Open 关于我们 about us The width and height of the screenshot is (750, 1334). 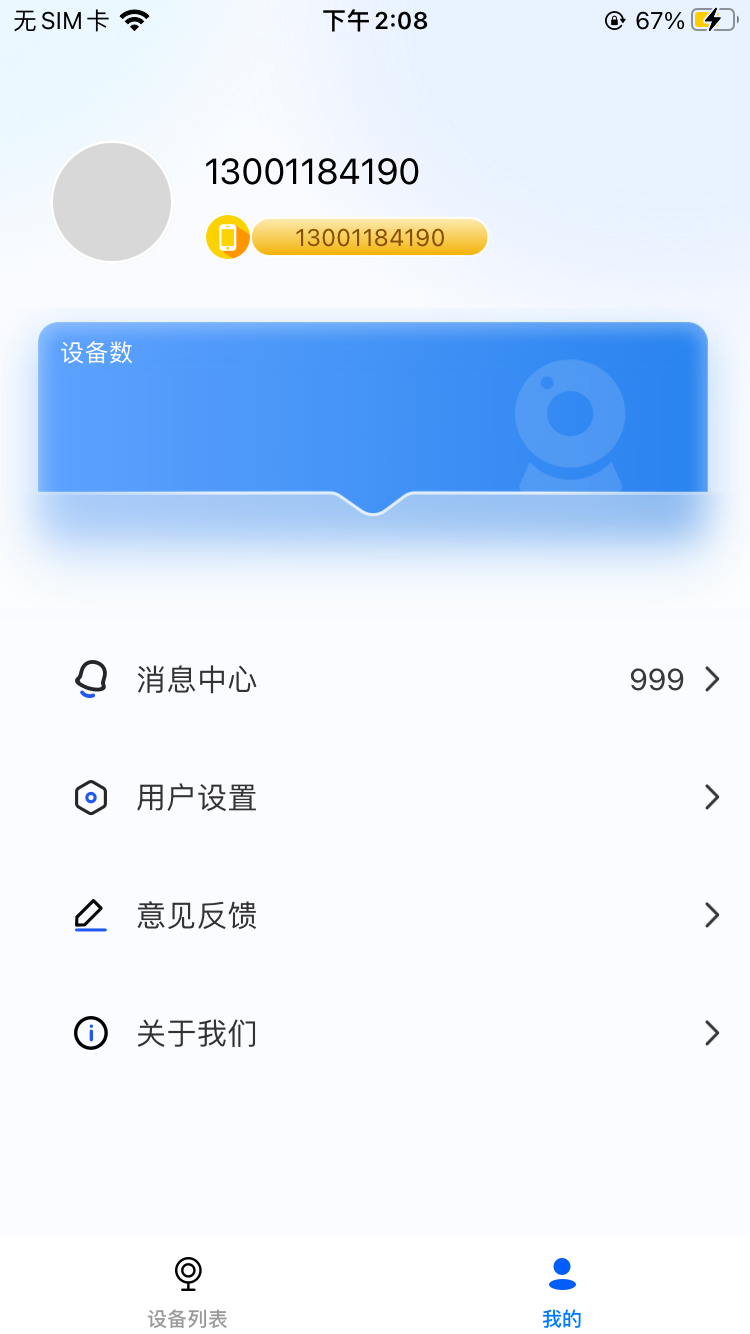coord(375,1033)
